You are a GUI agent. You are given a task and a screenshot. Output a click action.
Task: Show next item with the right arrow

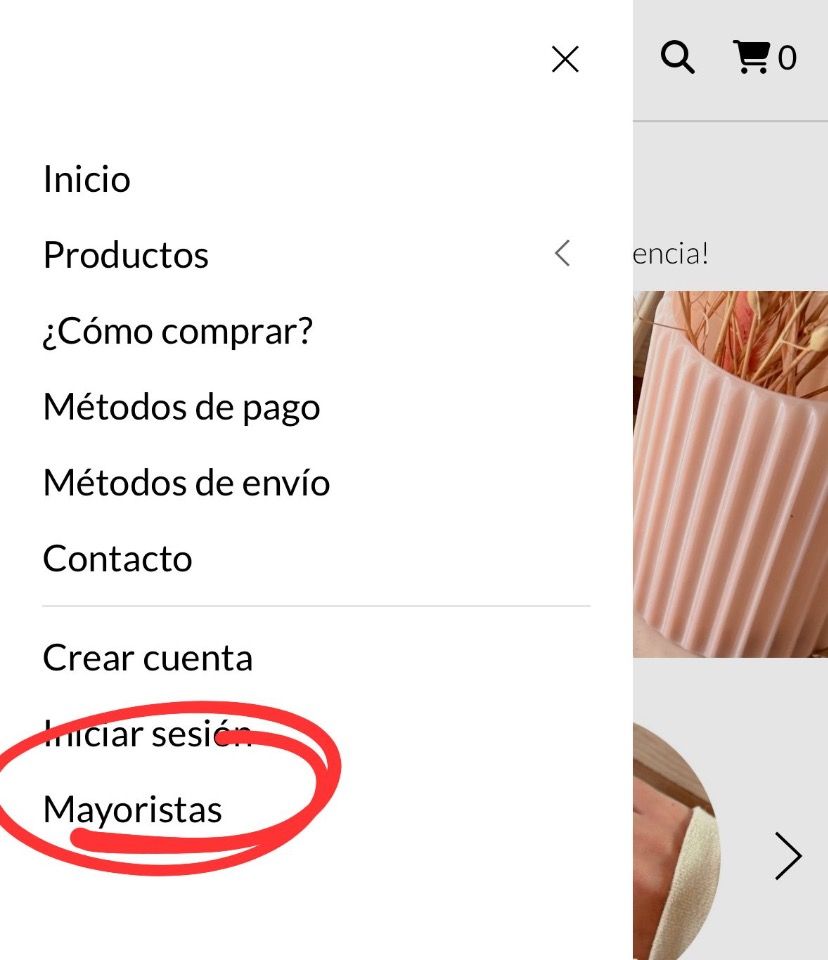(788, 856)
